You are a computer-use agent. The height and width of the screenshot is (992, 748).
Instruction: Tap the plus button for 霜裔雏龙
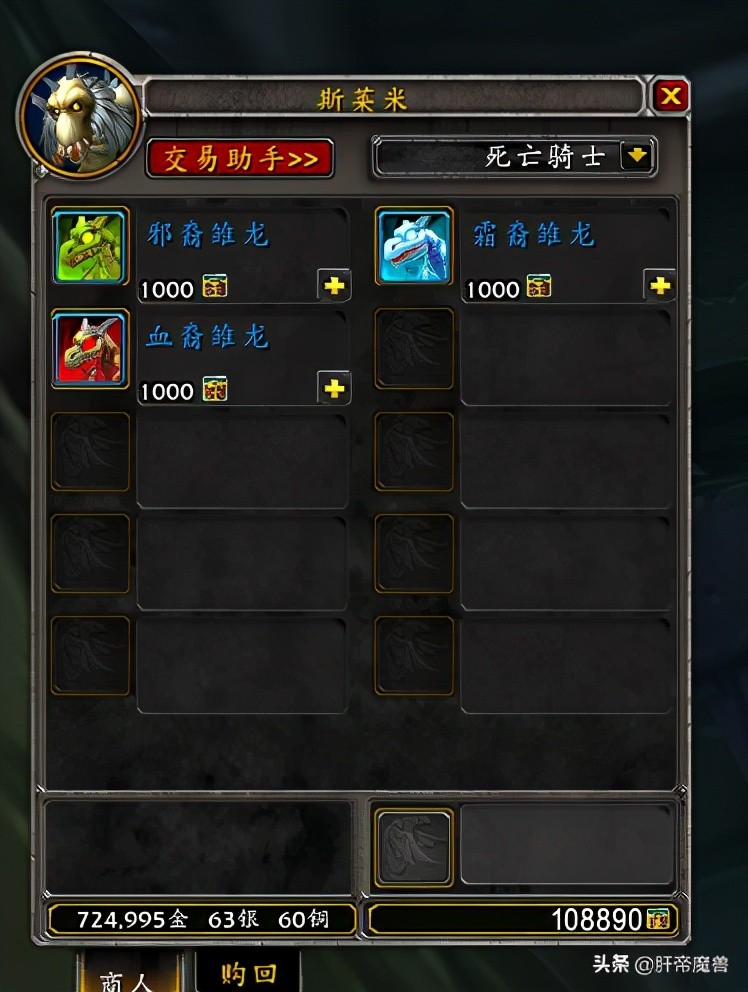658,286
